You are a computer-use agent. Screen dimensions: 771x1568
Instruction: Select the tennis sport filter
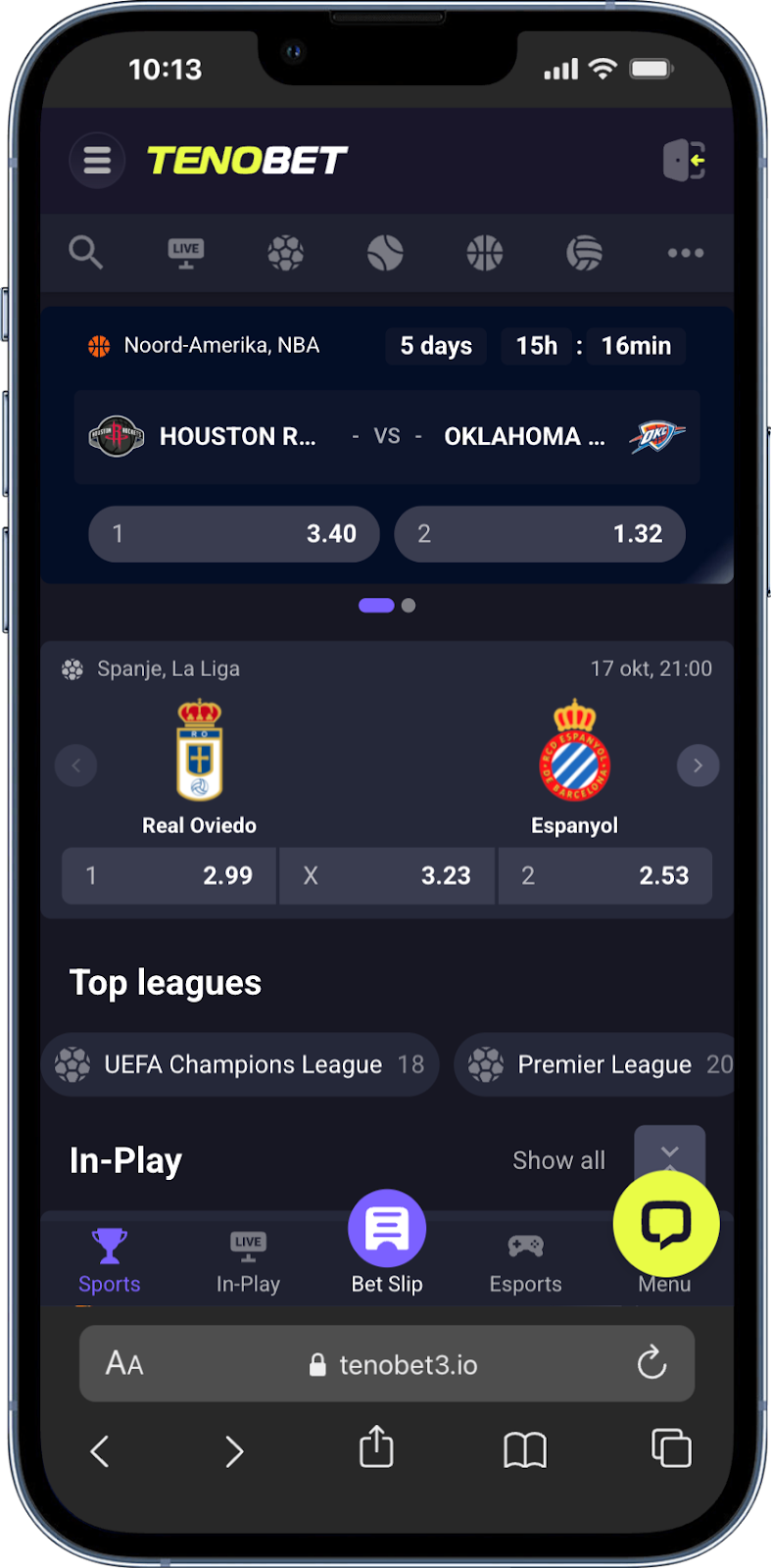coord(385,253)
